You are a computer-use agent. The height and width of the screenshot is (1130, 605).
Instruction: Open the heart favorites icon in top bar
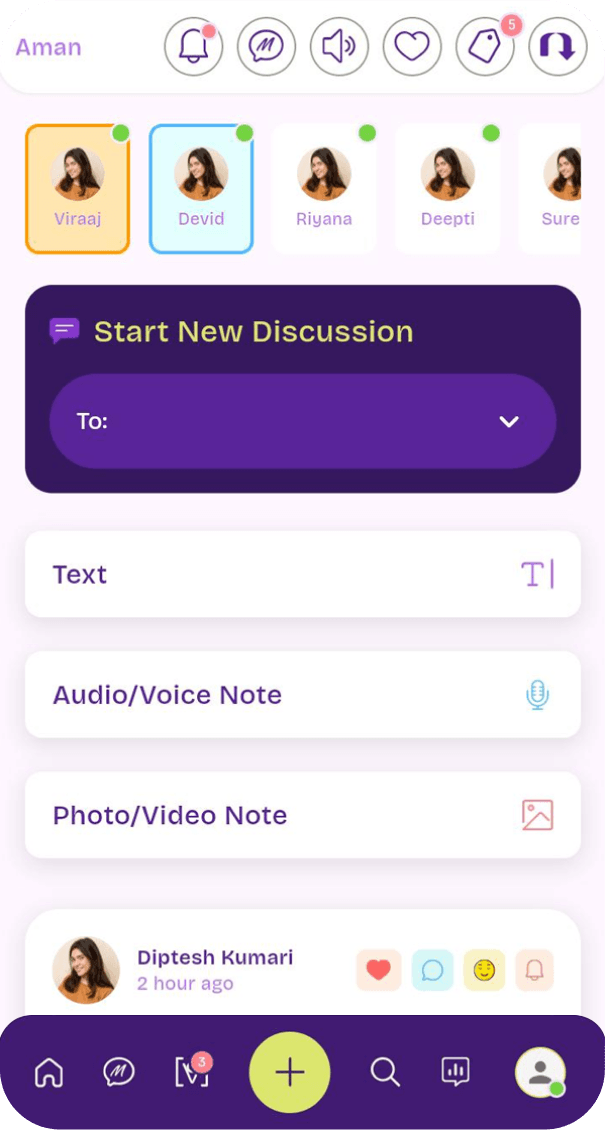(x=412, y=47)
